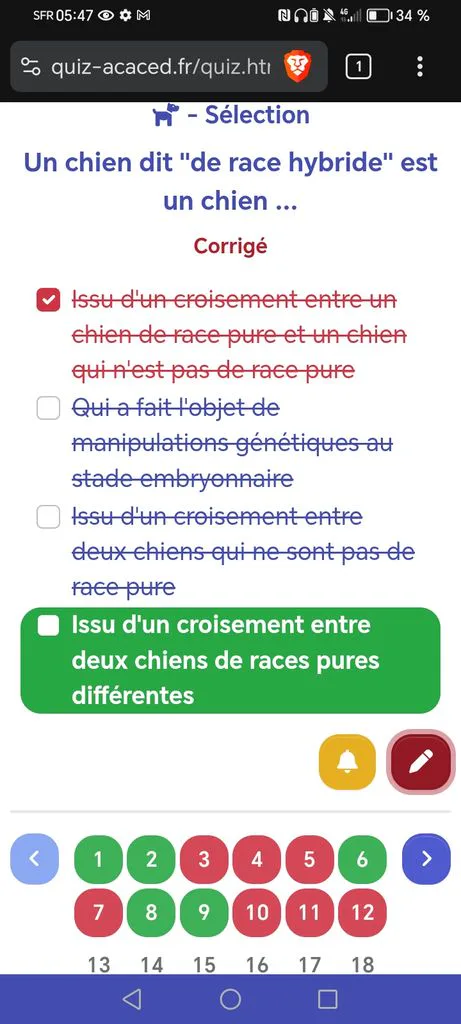The height and width of the screenshot is (1024, 461).
Task: Tap the dark red pencil button
Action: [421, 761]
